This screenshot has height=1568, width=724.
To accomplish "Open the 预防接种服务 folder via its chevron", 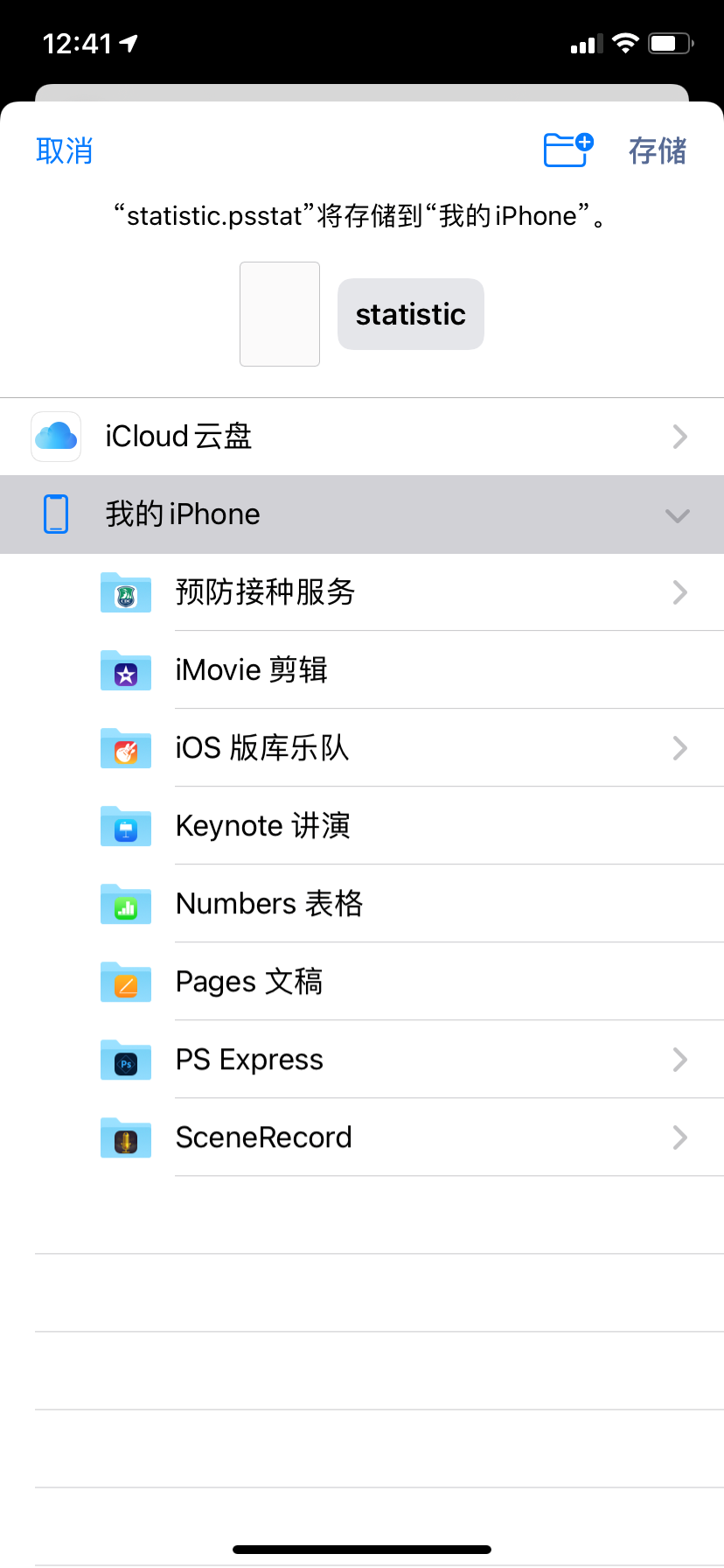I will coord(679,592).
